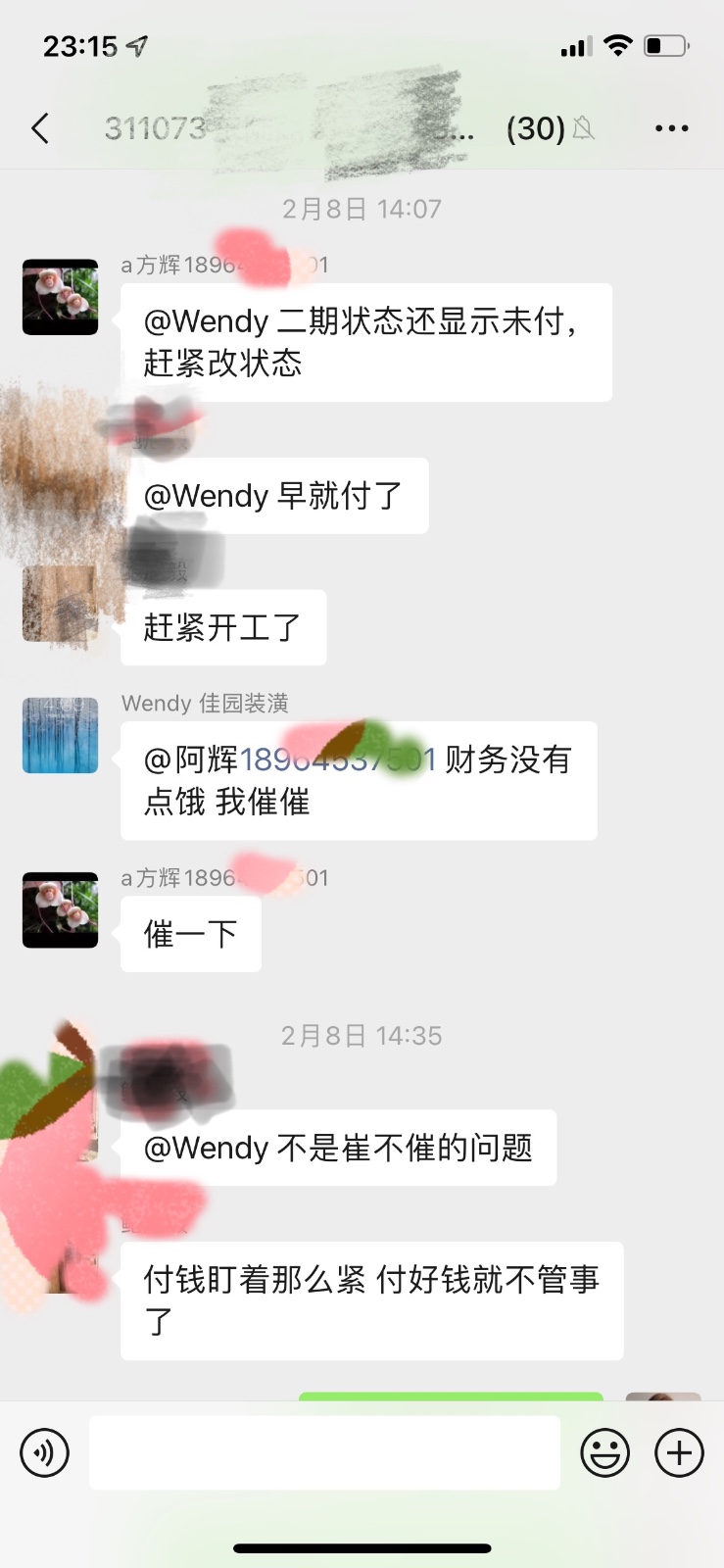This screenshot has height=1568, width=724.
Task: Go back to the chat list
Action: [x=40, y=128]
